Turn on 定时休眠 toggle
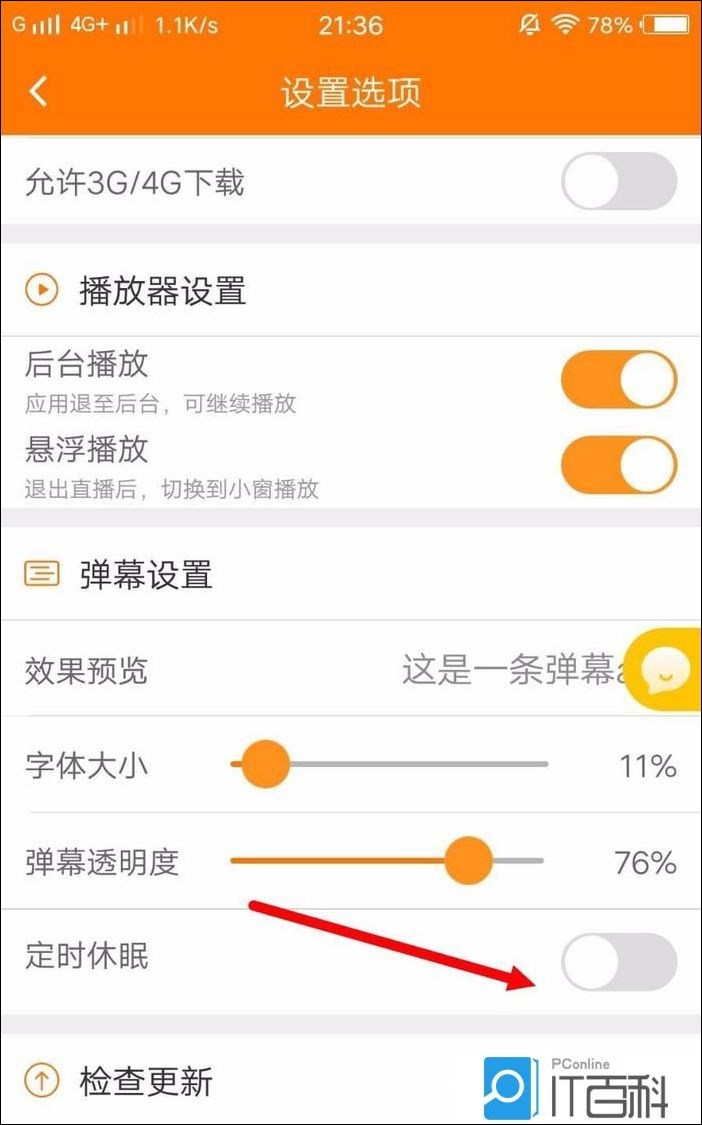The width and height of the screenshot is (702, 1125). (619, 962)
